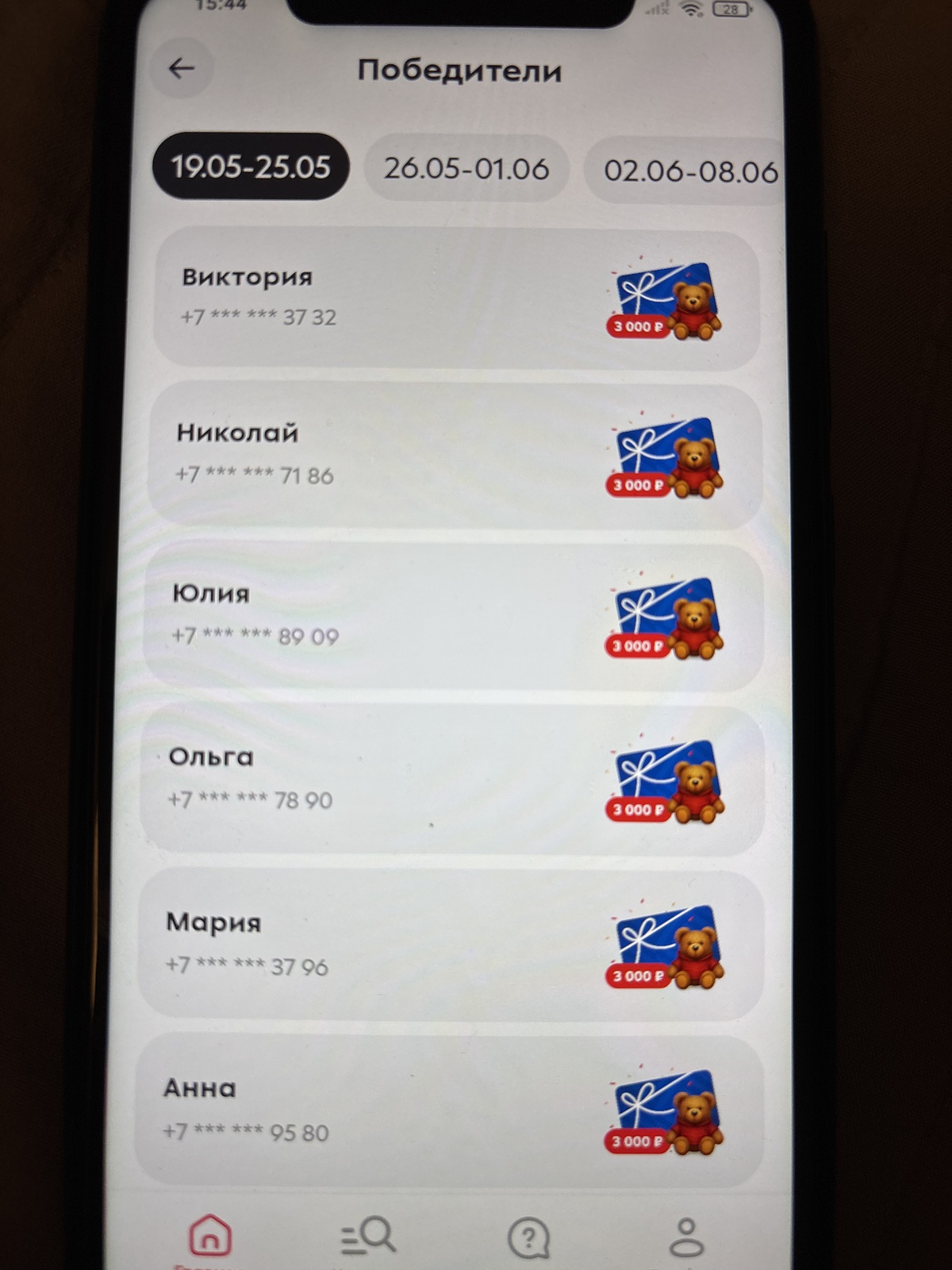The width and height of the screenshot is (952, 1270).
Task: Open the help question-mark tab
Action: (528, 1238)
